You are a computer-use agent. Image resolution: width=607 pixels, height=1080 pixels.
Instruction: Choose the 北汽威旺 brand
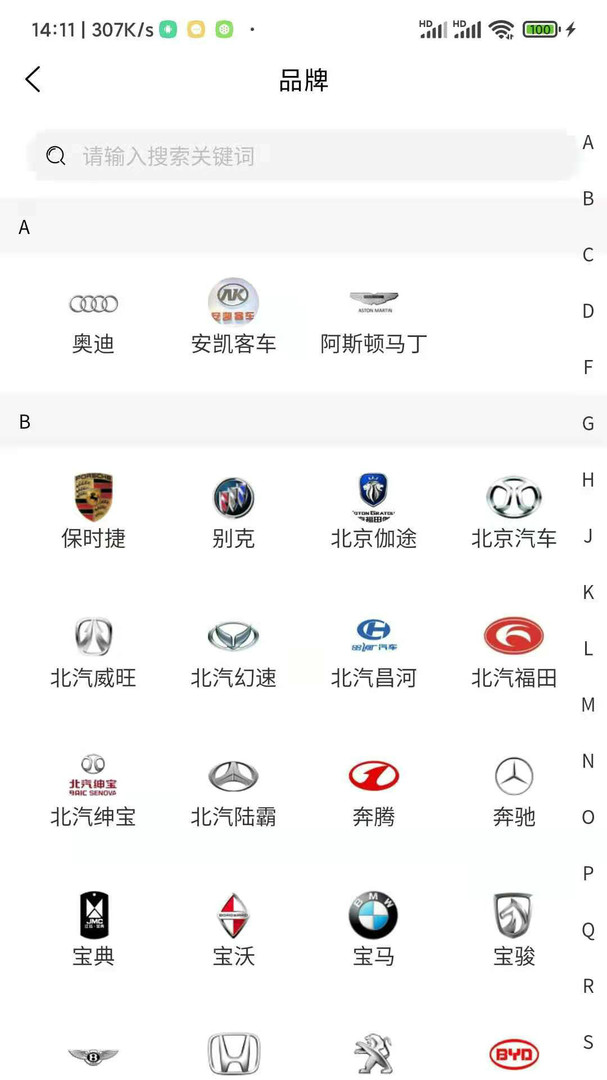coord(94,652)
